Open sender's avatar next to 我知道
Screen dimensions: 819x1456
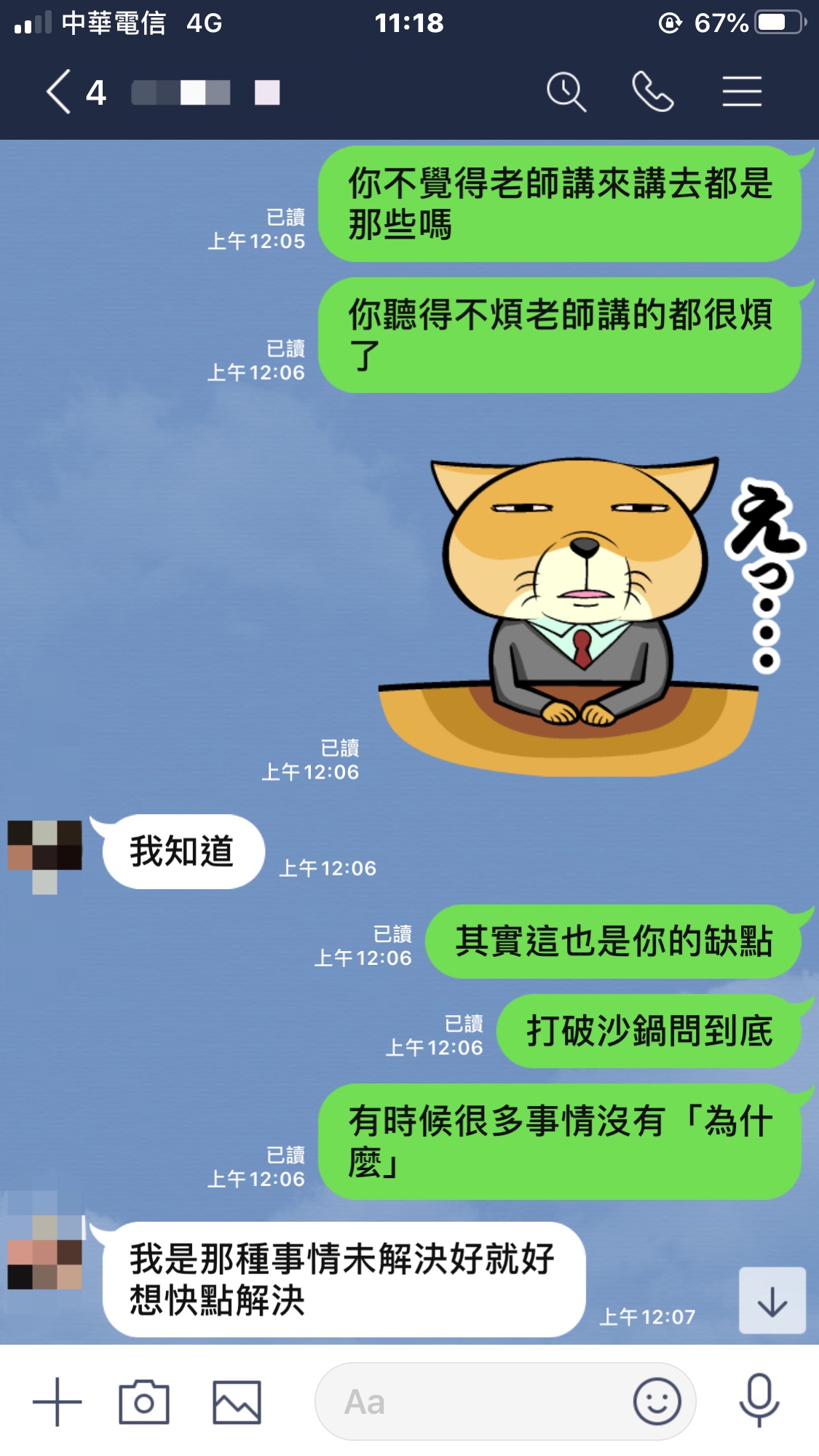(44, 850)
